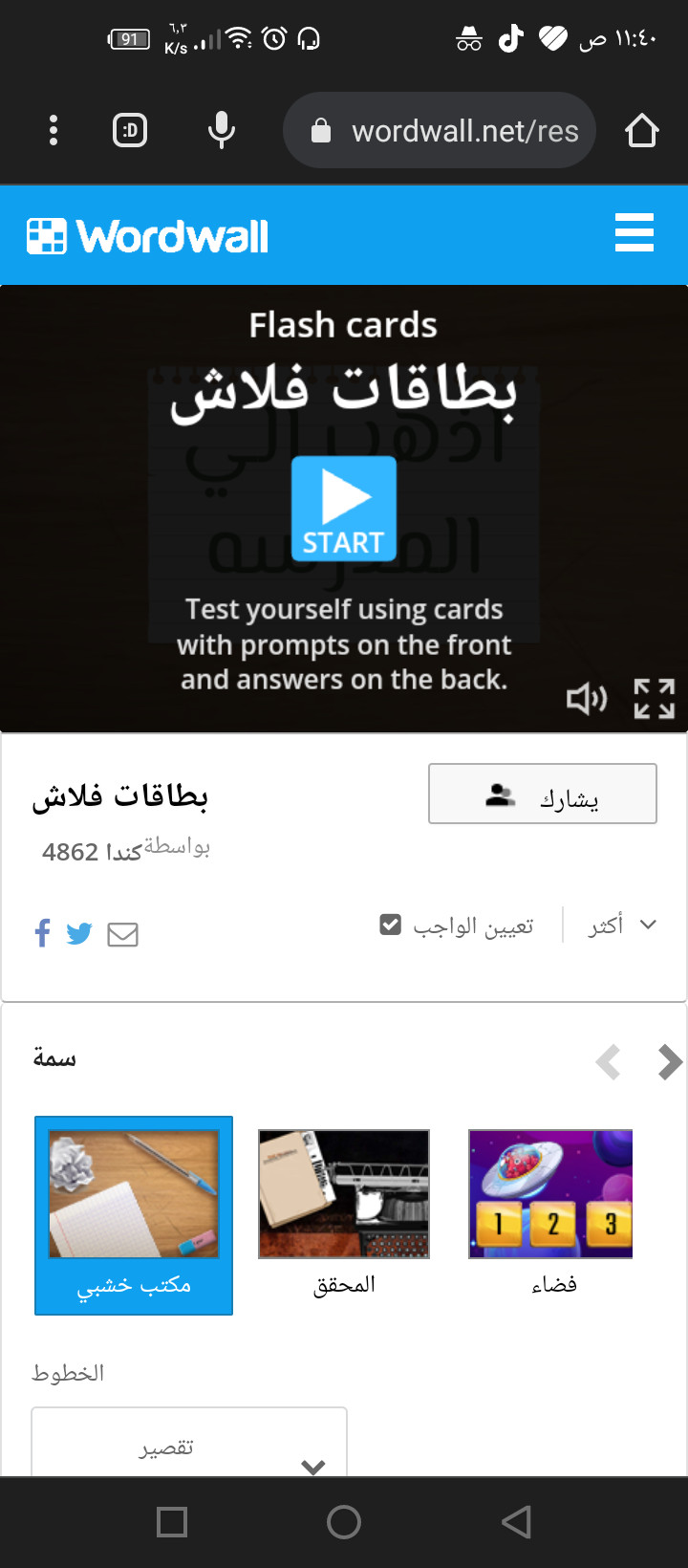This screenshot has width=688, height=1568.
Task: Enter fullscreen mode for the activity
Action: [655, 699]
